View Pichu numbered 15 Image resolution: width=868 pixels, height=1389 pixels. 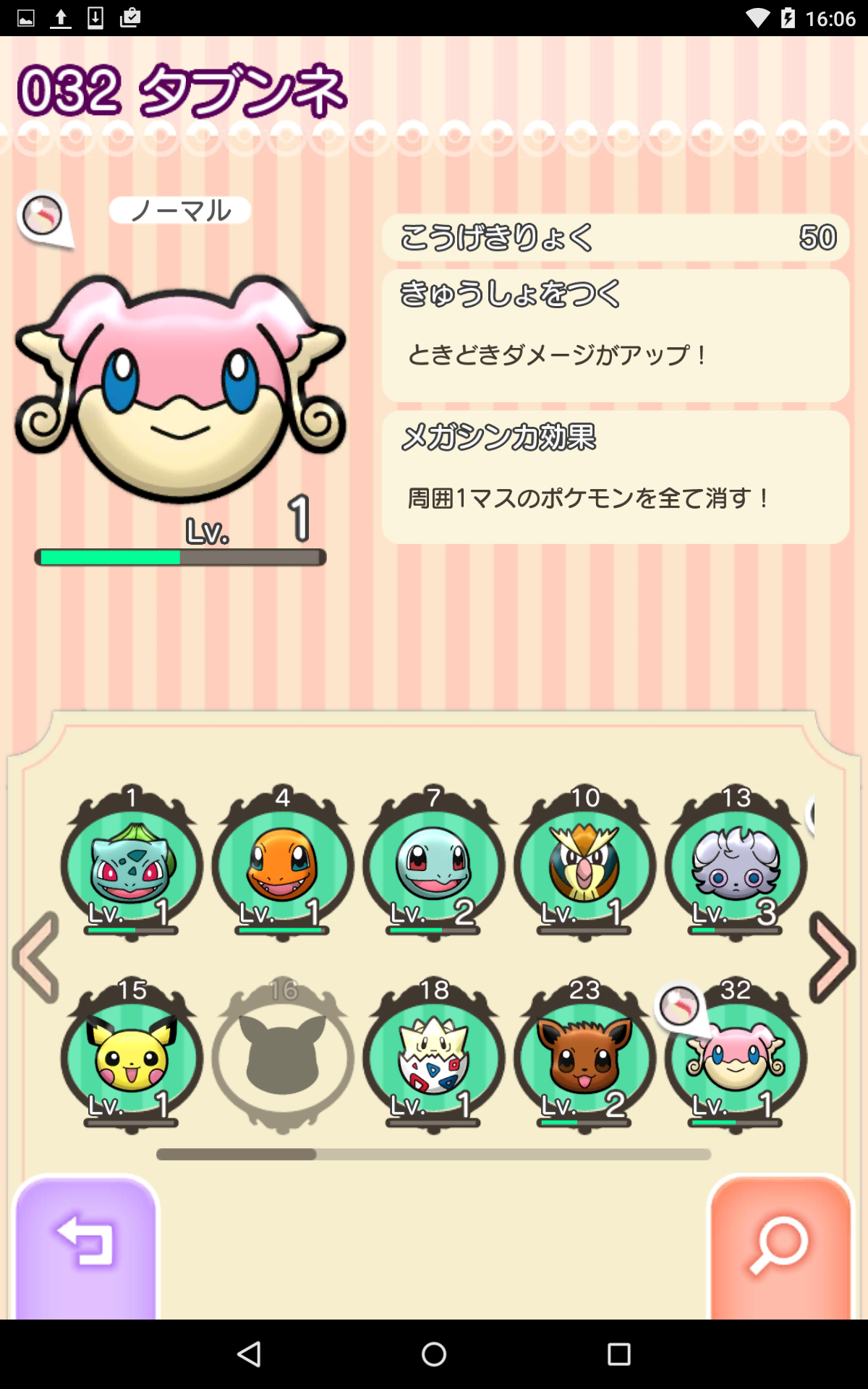(132, 1058)
